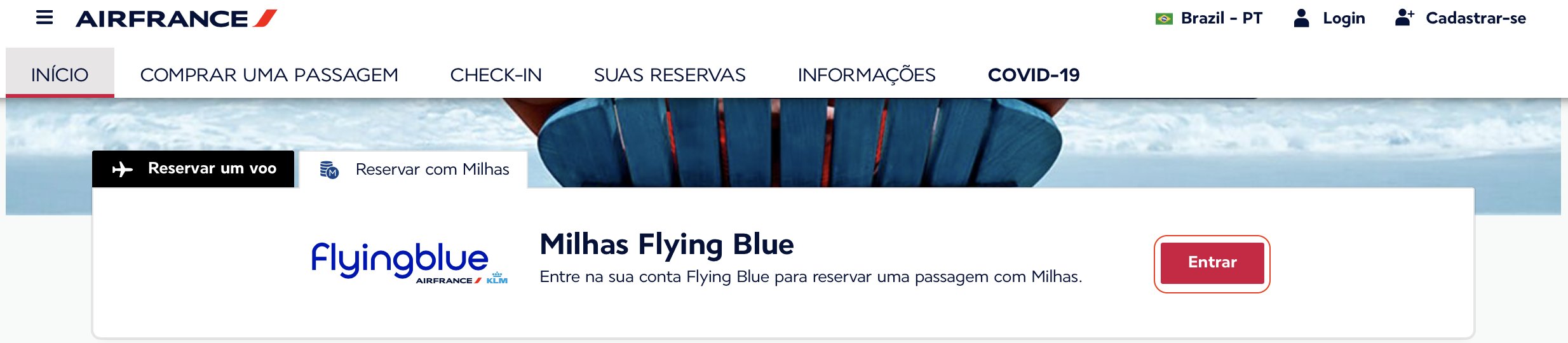Tap Cadastrar-se to sign up

[x=1461, y=18]
